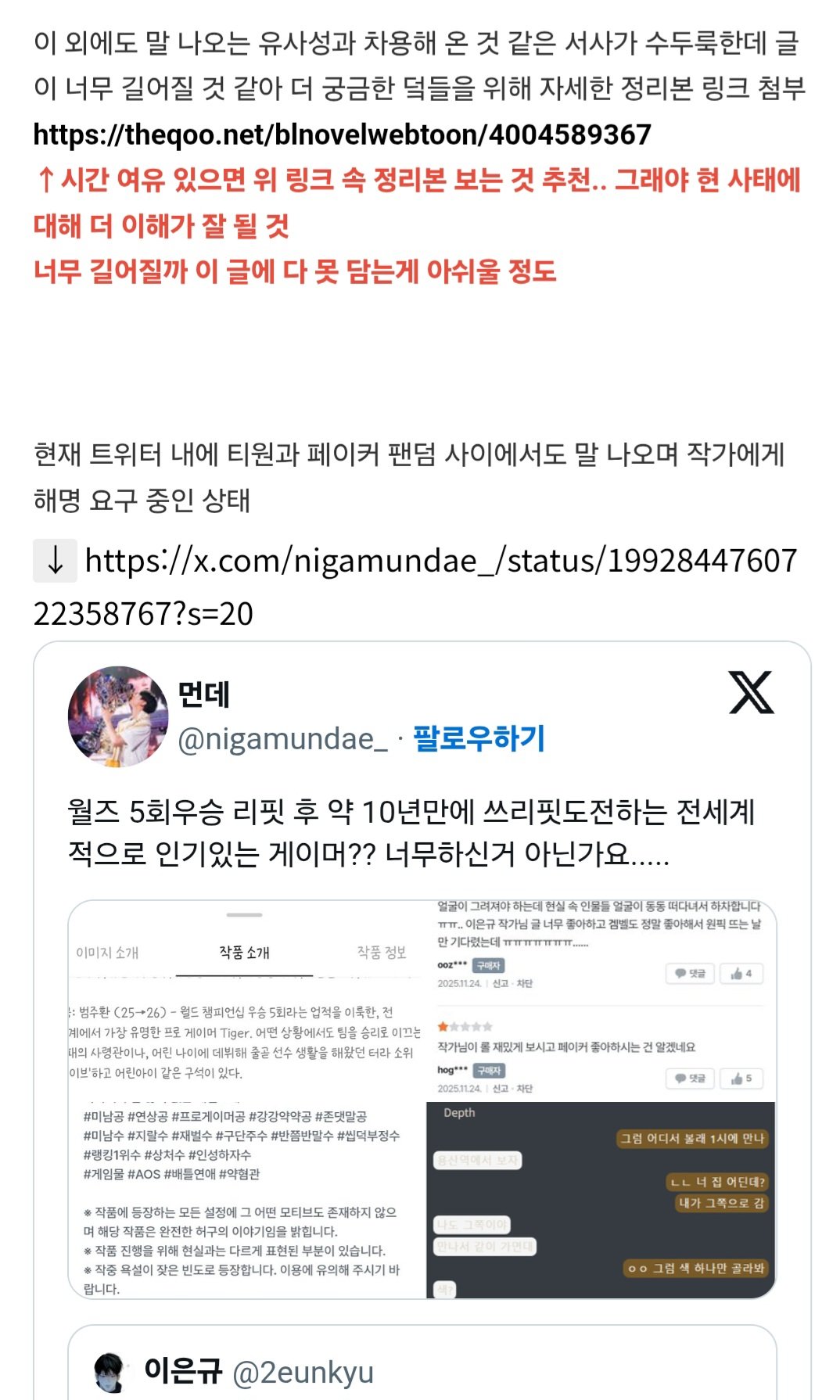View 먼데's profile picture
Image resolution: width=840 pixels, height=1400 pixels.
[118, 716]
